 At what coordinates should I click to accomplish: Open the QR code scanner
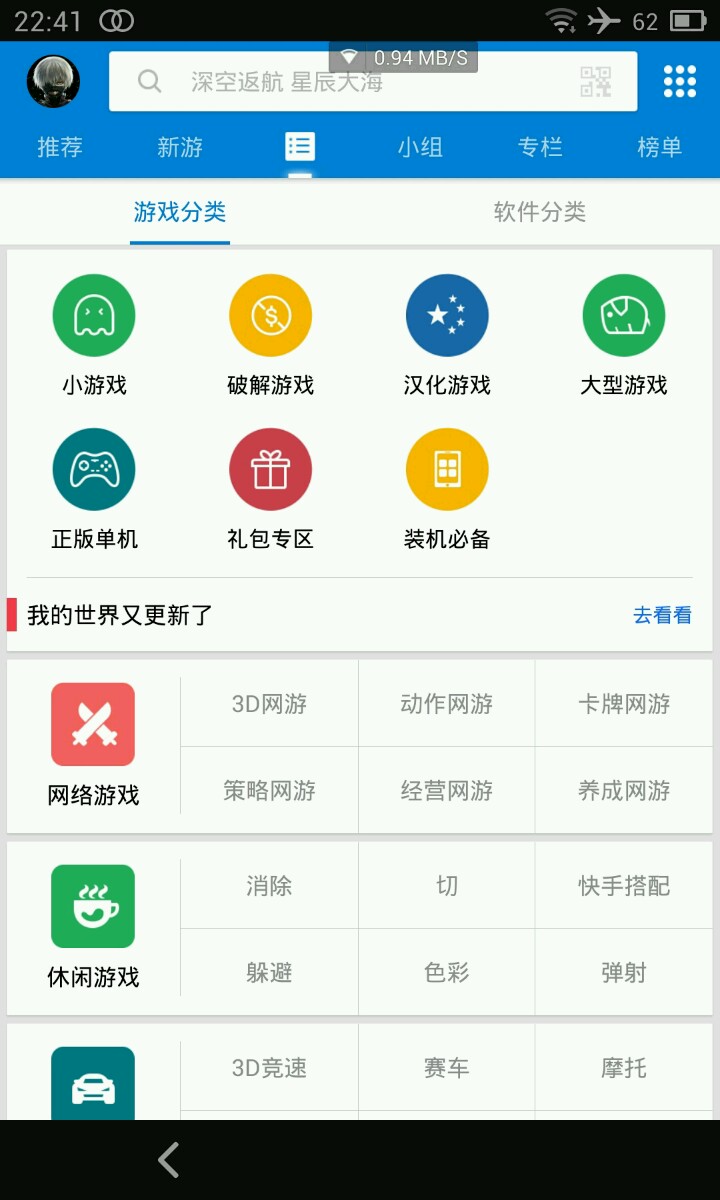(x=595, y=82)
